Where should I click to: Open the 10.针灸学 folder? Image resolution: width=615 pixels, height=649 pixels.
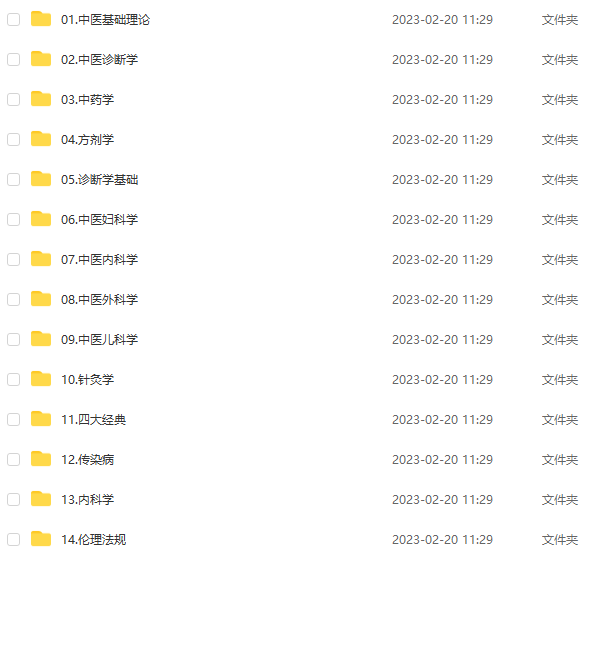coord(87,379)
